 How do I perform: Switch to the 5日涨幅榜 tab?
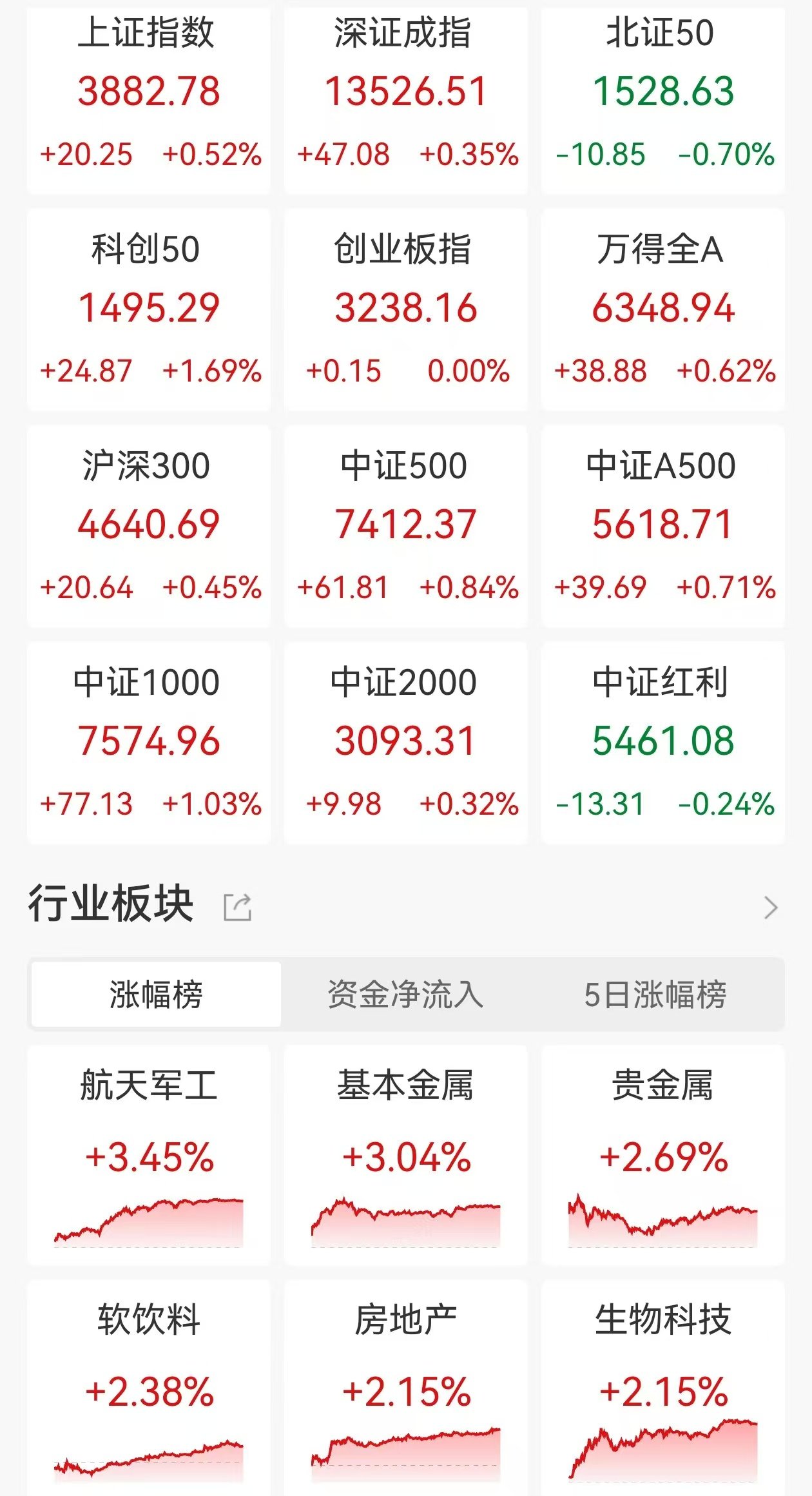(655, 994)
